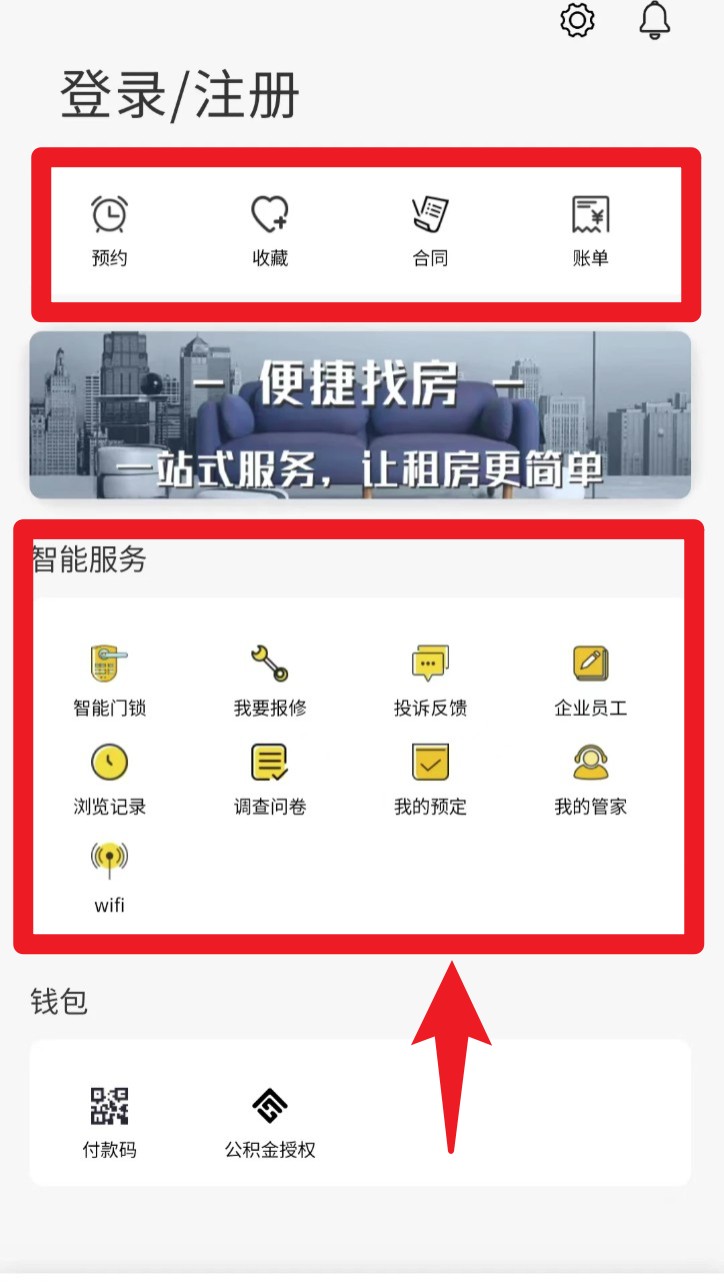Open 我的预定 reservations
Viewport: 724px width, 1287px height.
430,779
